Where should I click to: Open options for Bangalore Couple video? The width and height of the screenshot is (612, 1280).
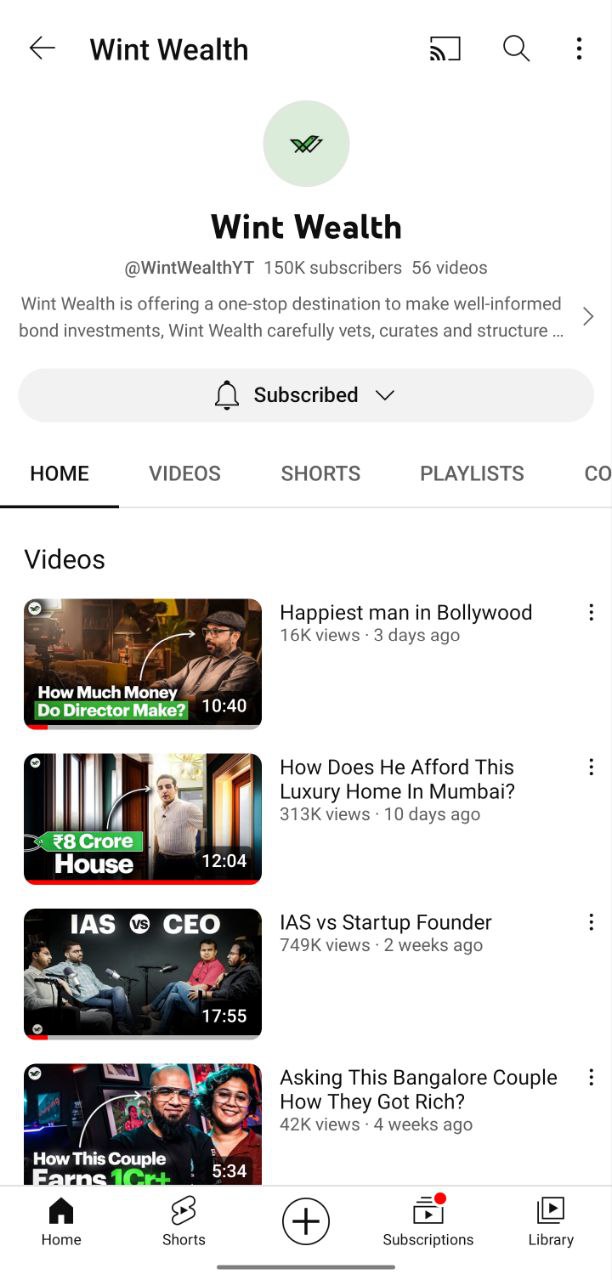pos(591,1077)
